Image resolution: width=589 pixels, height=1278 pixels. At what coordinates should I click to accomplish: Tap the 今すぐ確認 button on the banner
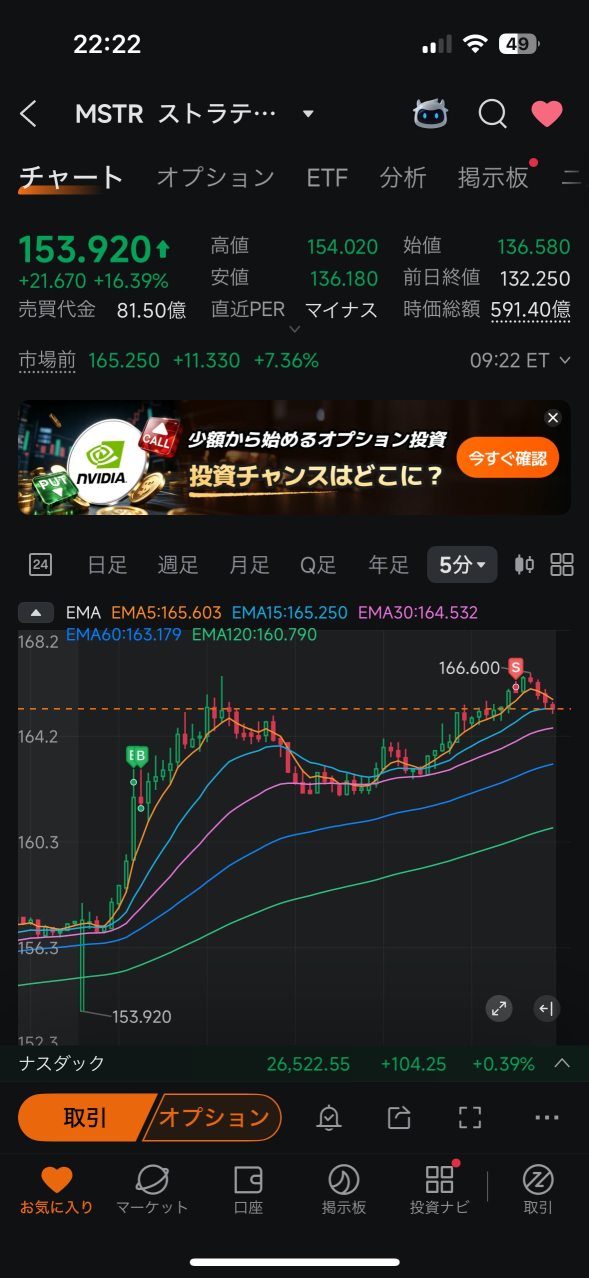click(508, 458)
